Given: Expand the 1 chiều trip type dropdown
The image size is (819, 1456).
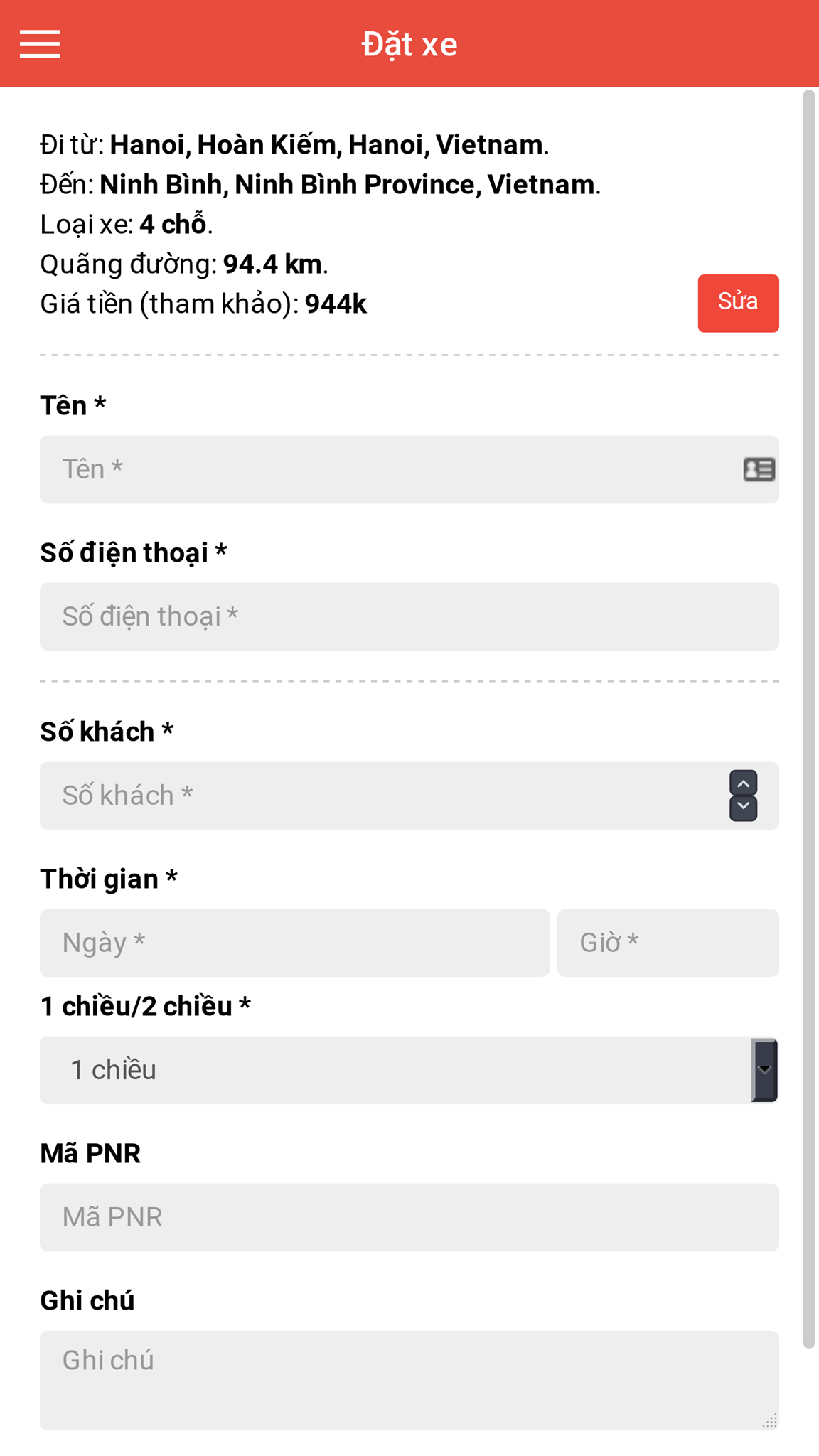Looking at the screenshot, I should click(409, 1070).
